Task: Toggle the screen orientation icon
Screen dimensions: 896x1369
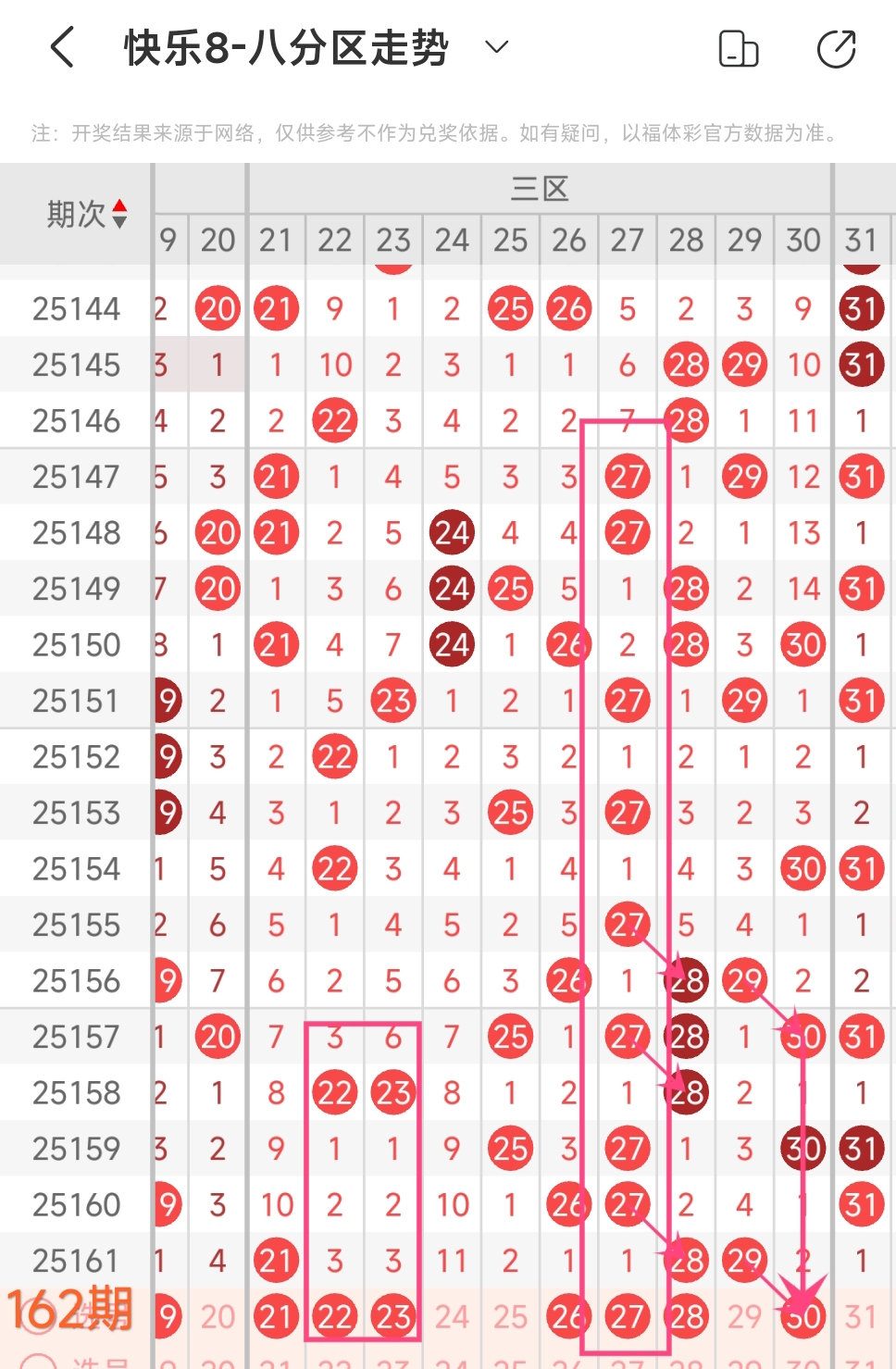Action: point(738,49)
